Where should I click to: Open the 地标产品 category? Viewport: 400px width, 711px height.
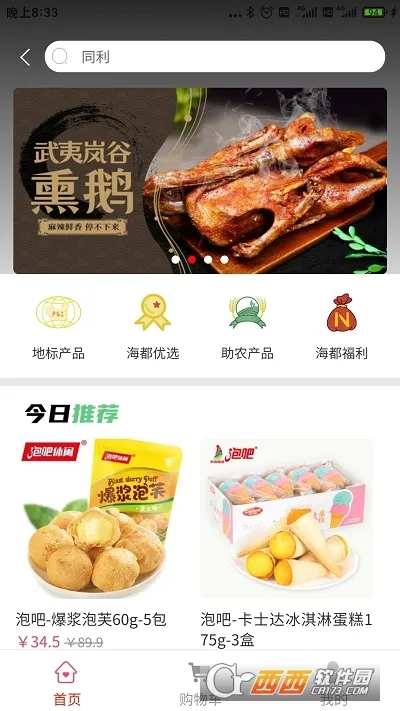(x=59, y=327)
